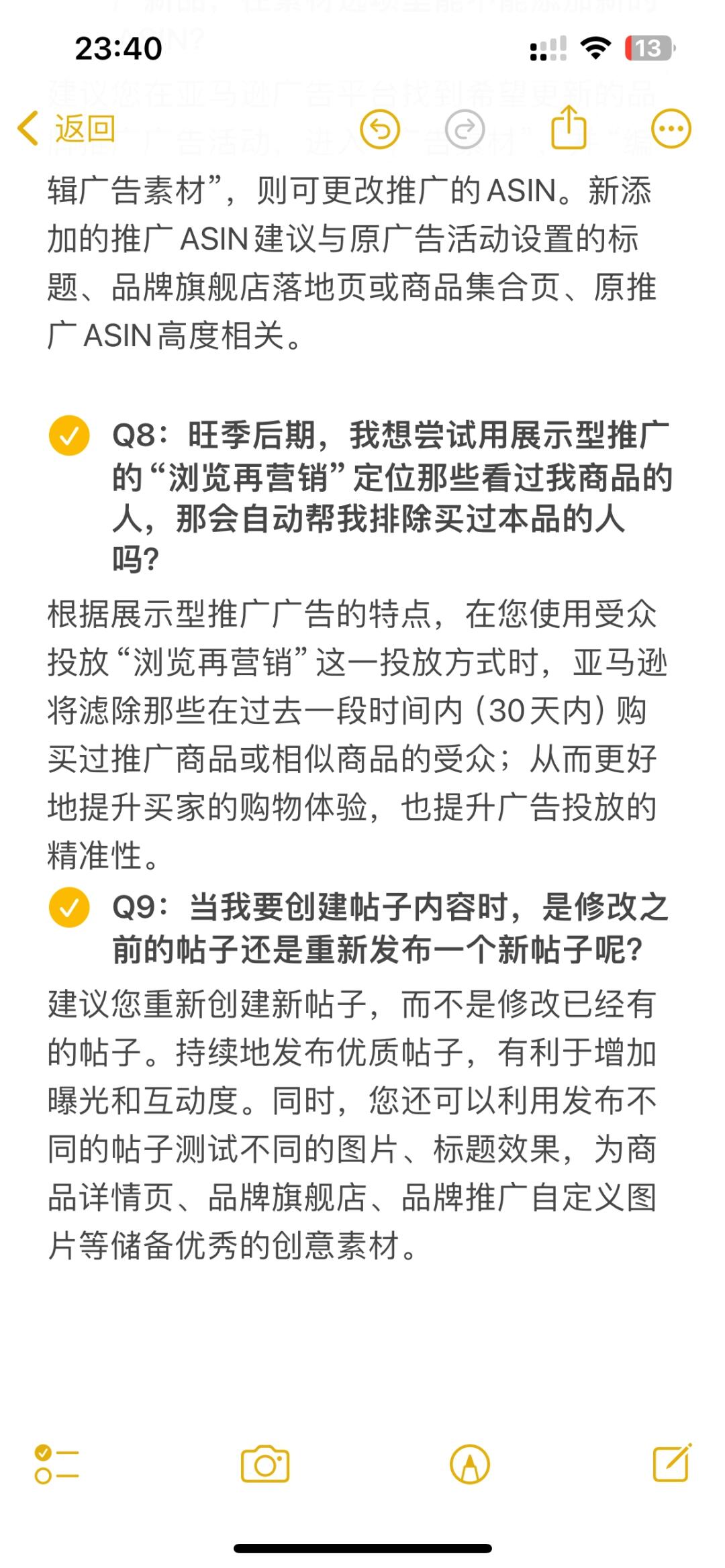Open the more options menu
This screenshot has width=725, height=1568.
click(x=671, y=128)
